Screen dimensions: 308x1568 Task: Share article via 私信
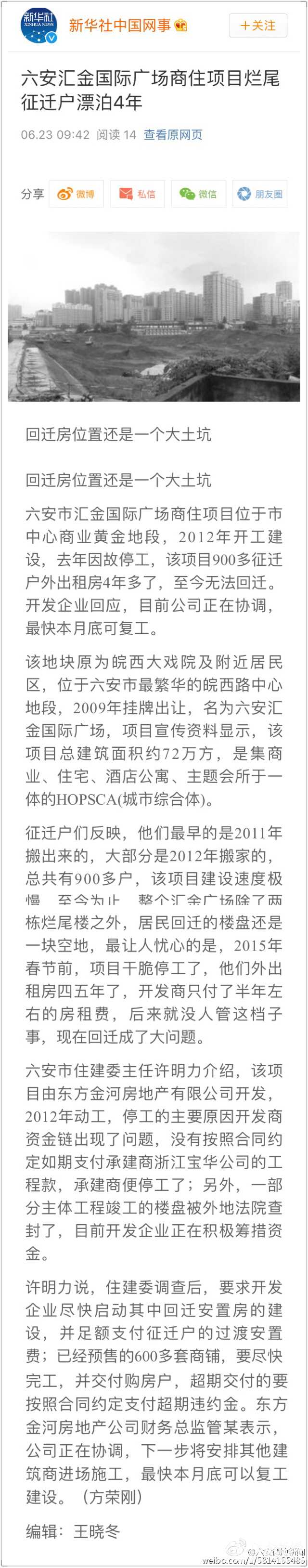point(137,194)
